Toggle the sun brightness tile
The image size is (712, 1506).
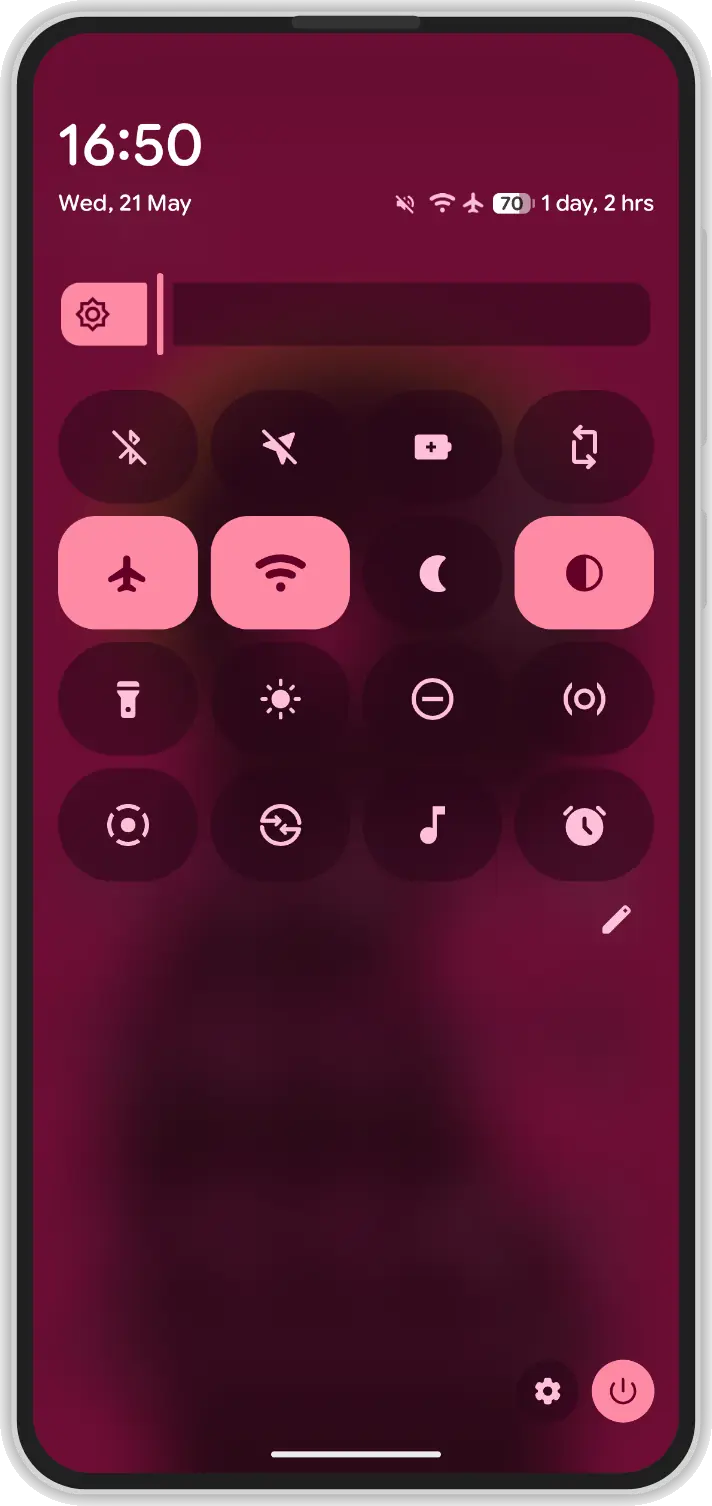click(x=280, y=699)
